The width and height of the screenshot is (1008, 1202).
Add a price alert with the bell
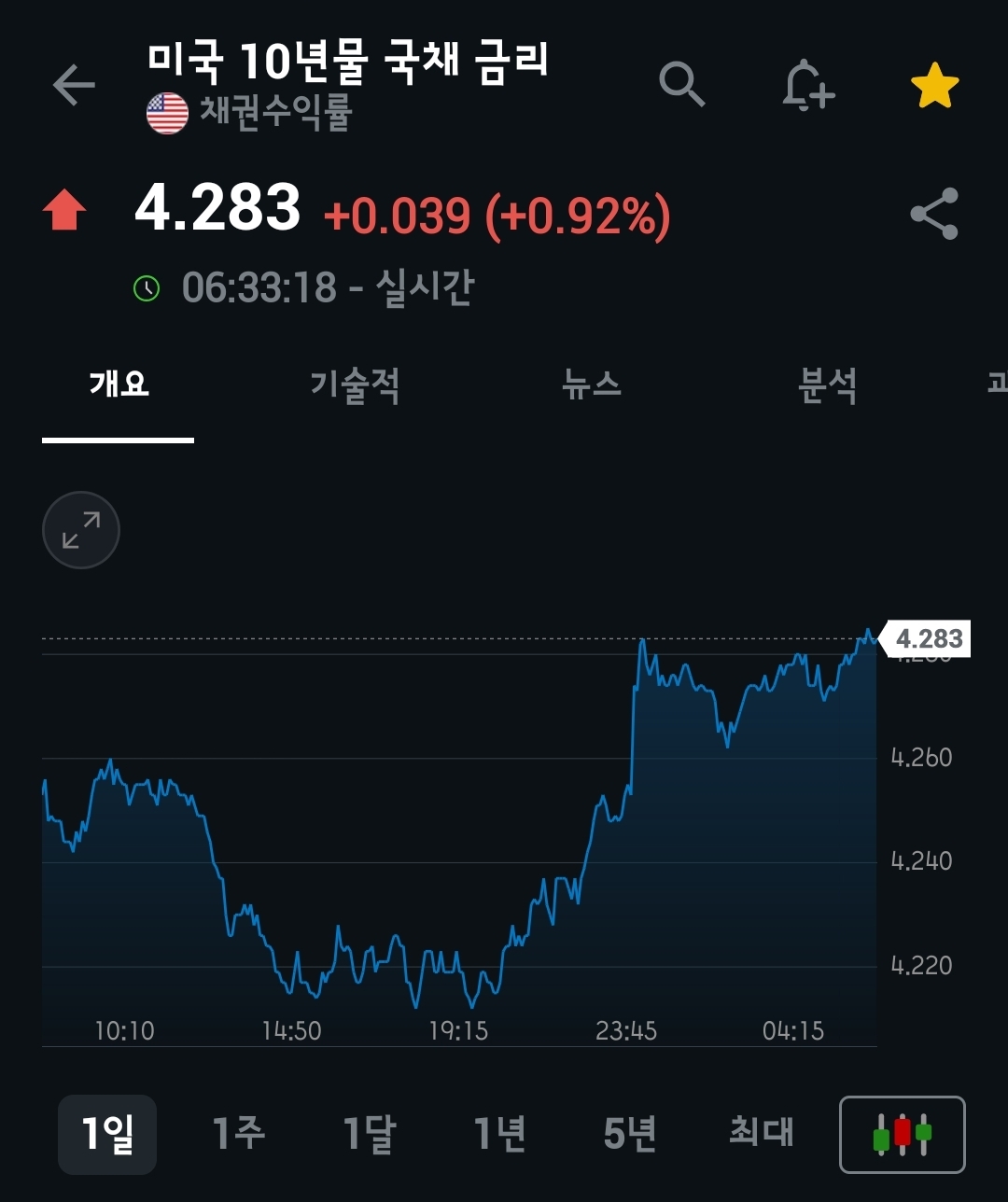coord(807,87)
